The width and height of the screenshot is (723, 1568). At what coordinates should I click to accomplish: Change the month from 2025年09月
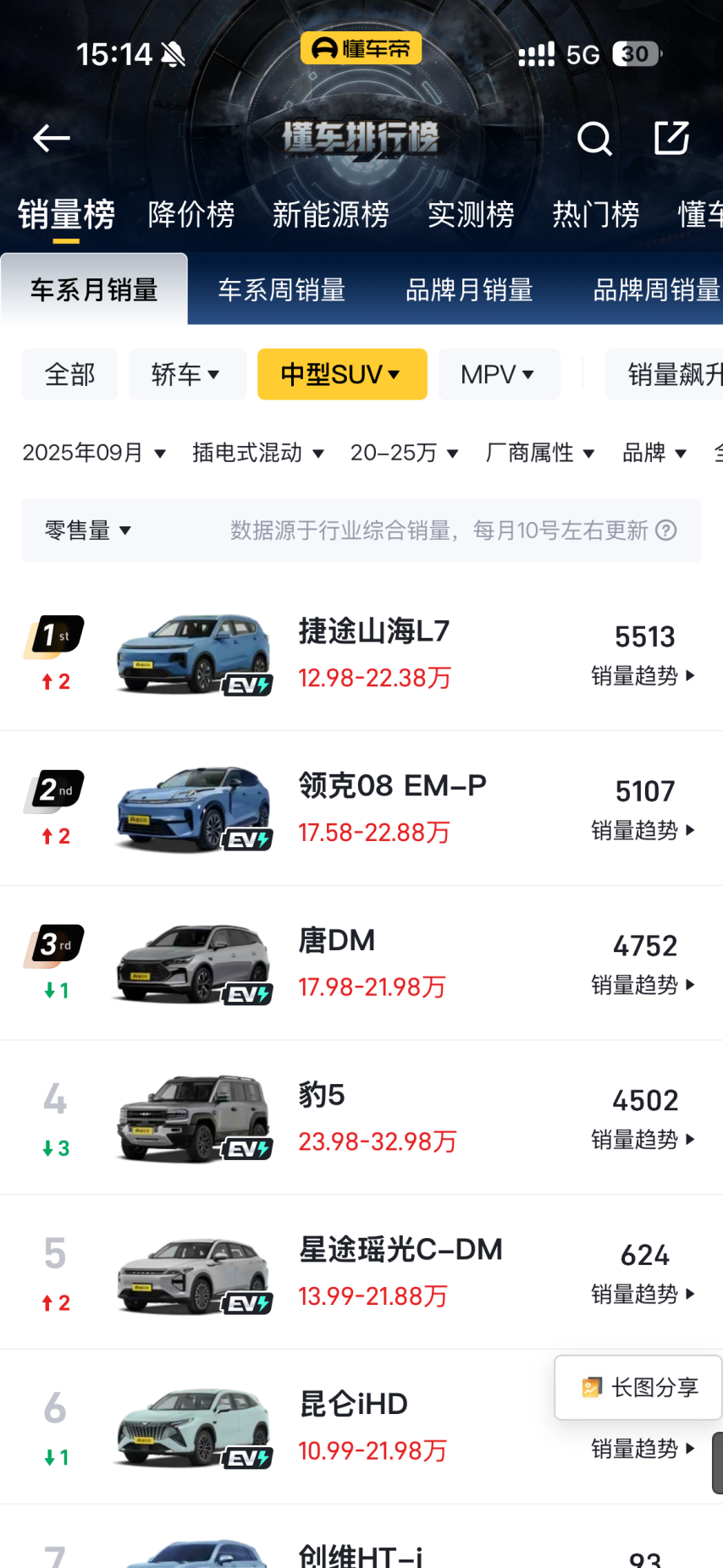(93, 453)
